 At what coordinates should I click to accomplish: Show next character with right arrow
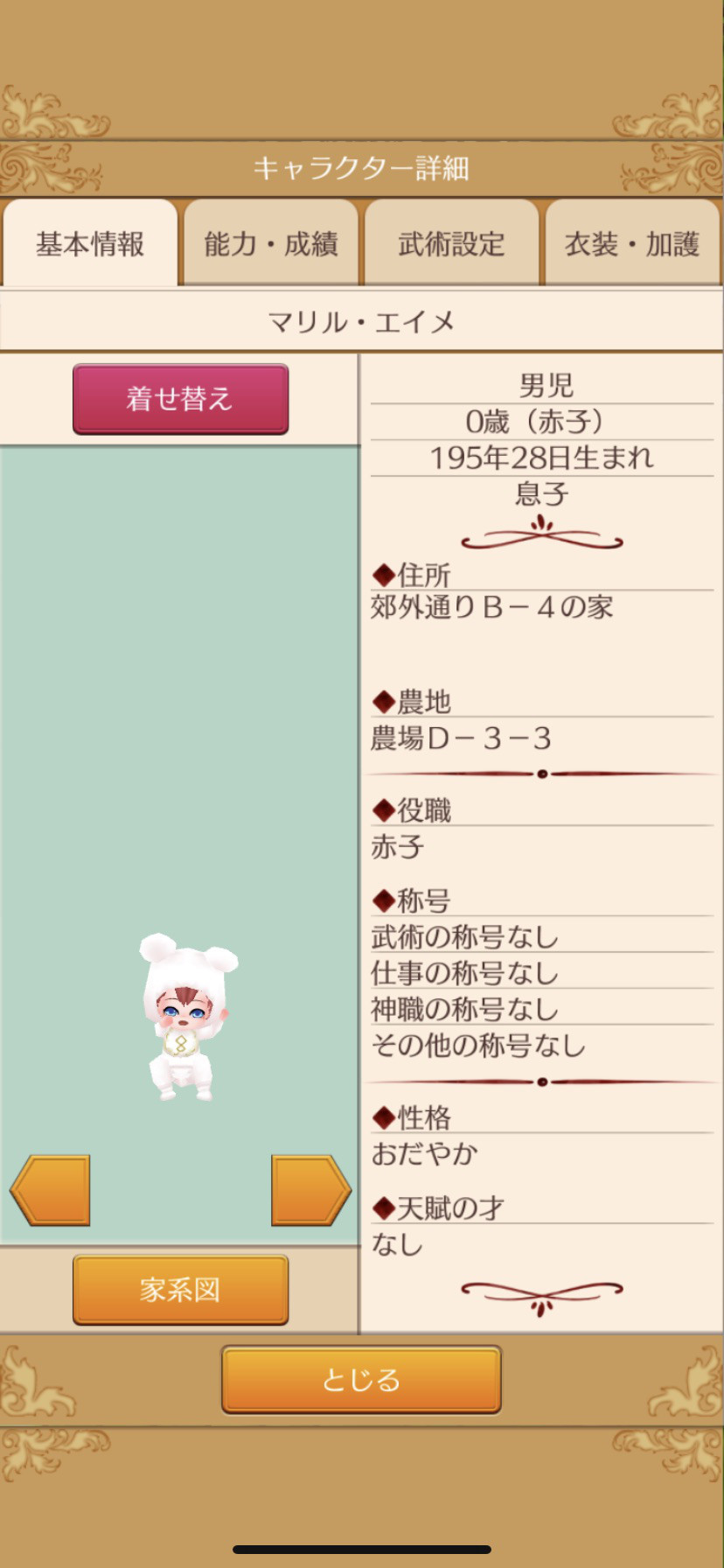(310, 1190)
